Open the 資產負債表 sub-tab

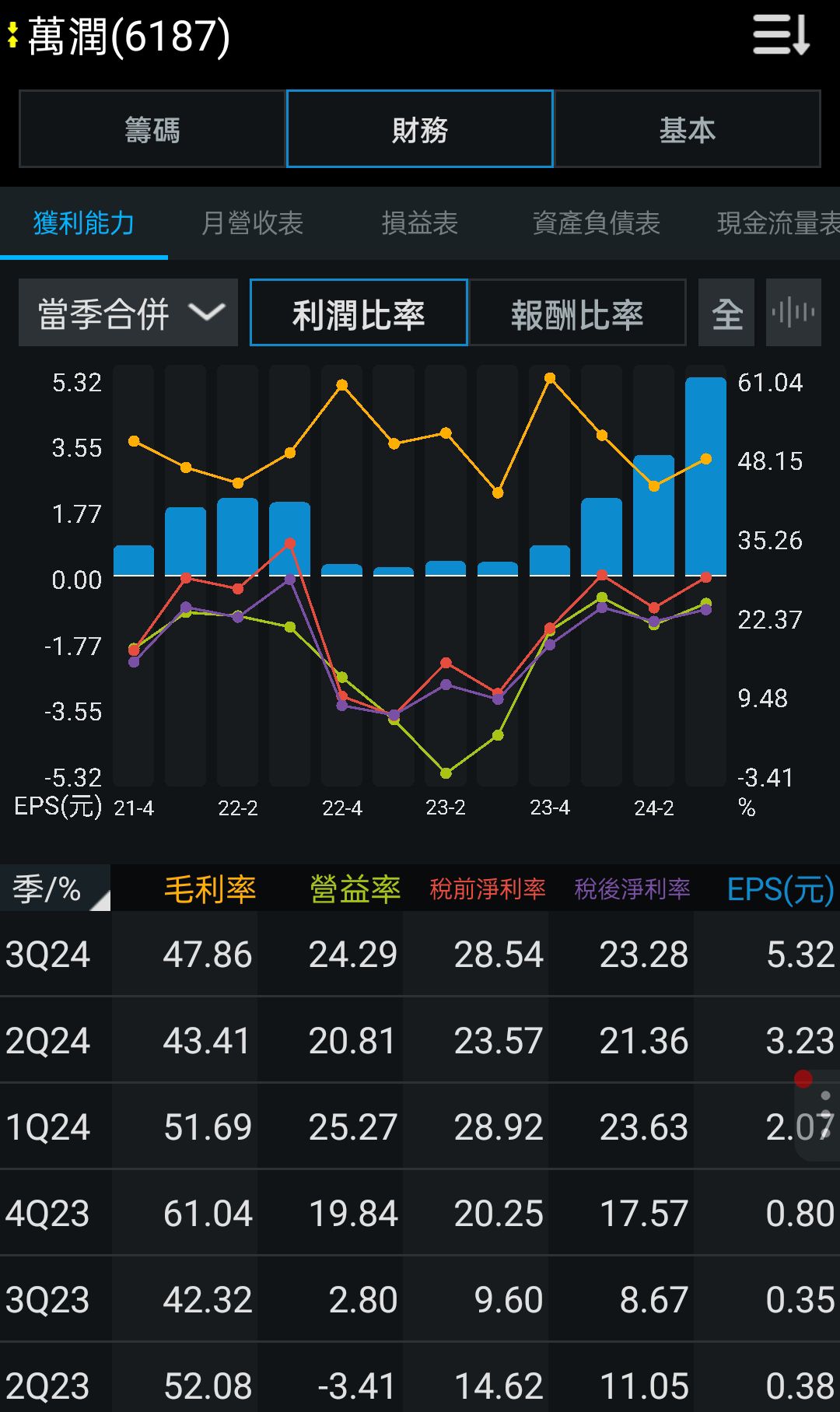[596, 223]
